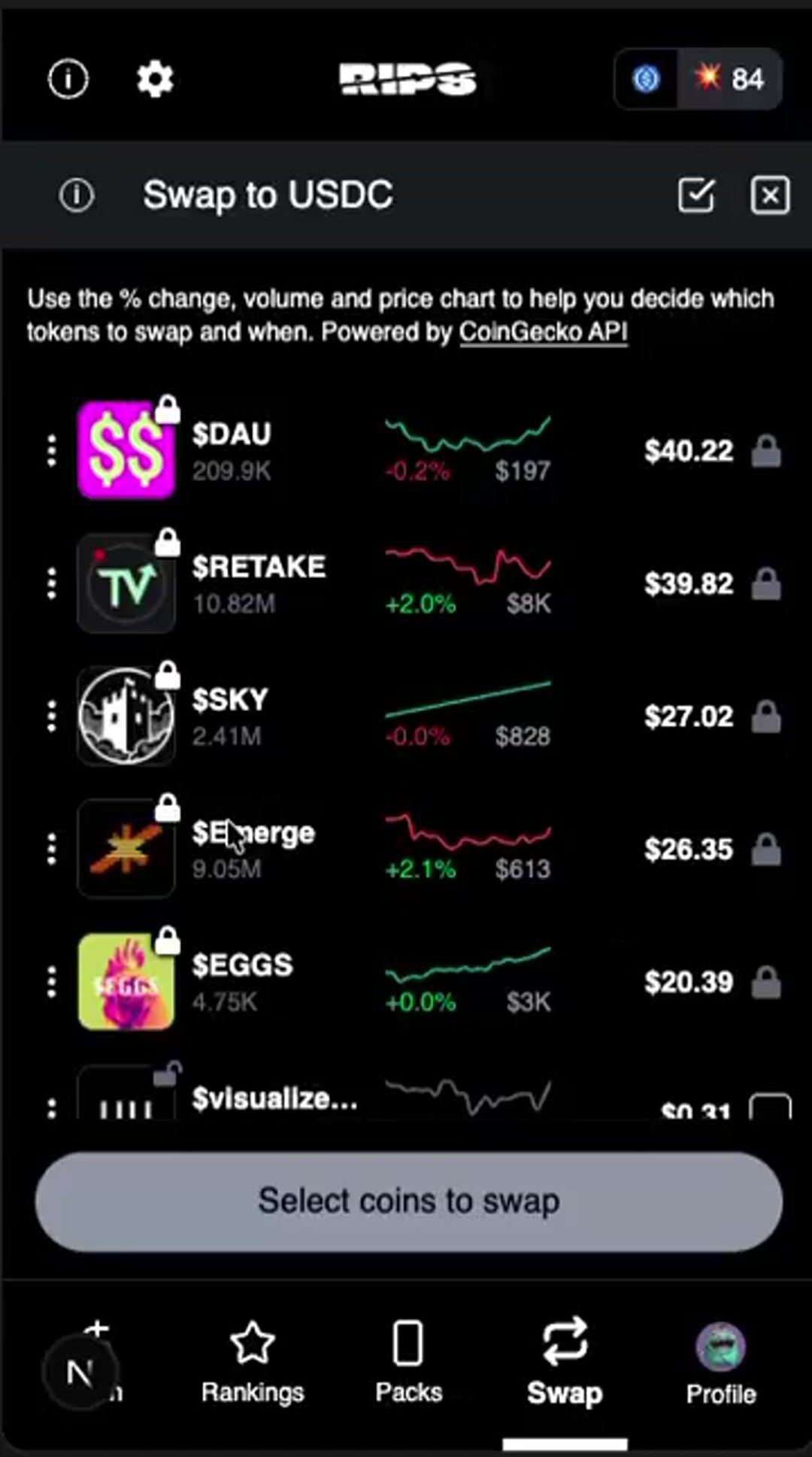Viewport: 812px width, 1457px height.
Task: Open options dots for $RETAKE
Action: pos(51,583)
